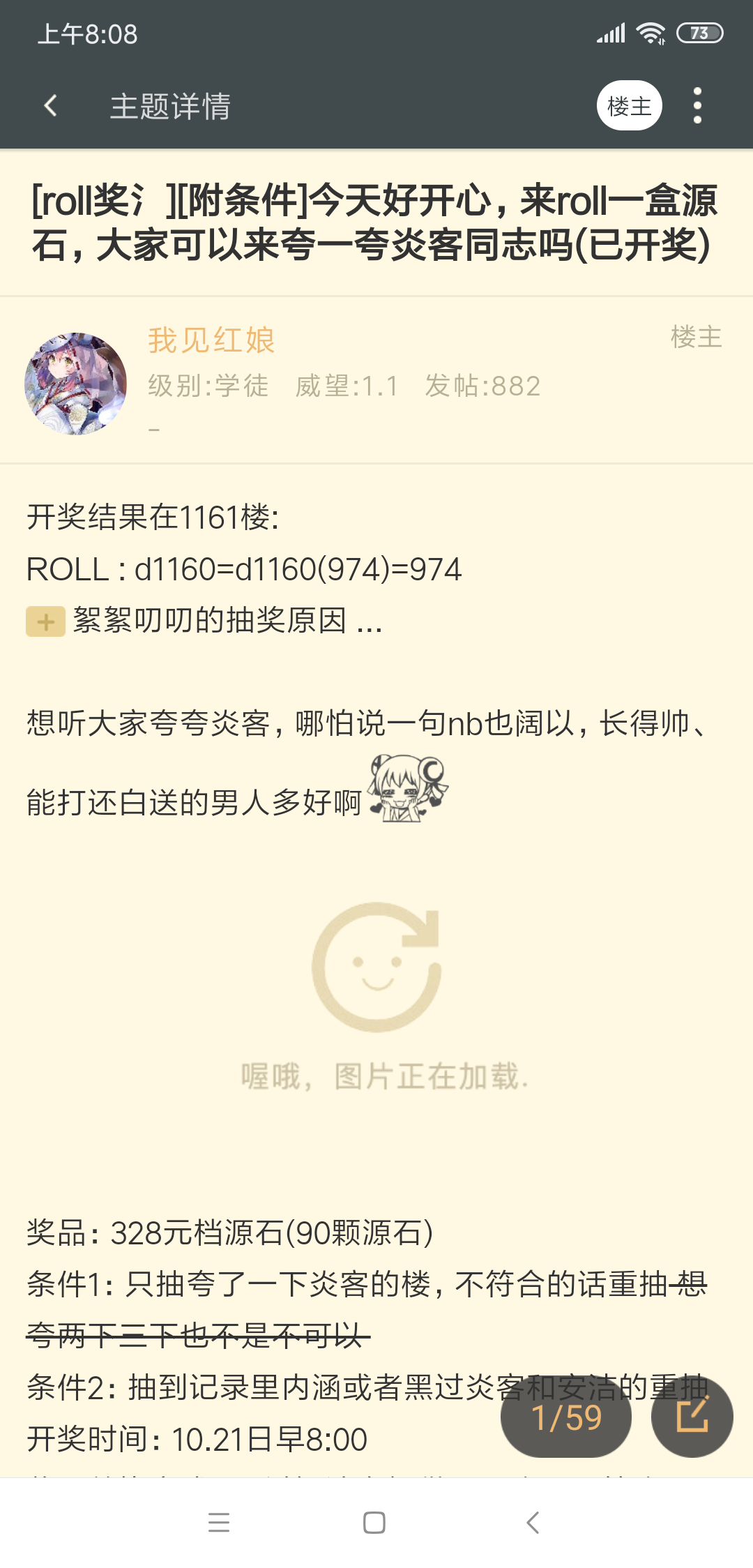Tap the 主题详情 title bar

tap(172, 106)
